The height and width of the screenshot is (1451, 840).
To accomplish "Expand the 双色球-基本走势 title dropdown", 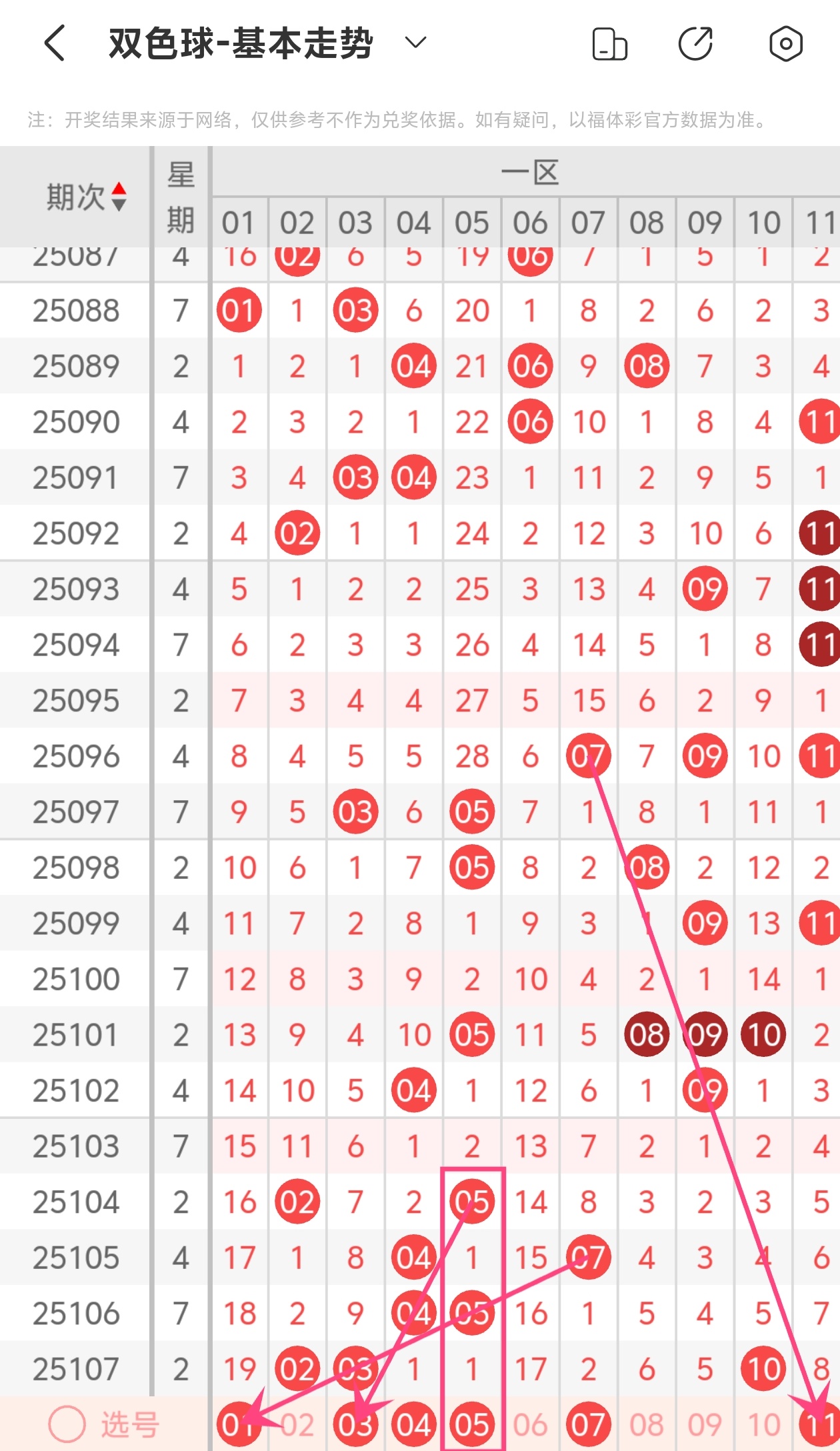I will pos(415,43).
